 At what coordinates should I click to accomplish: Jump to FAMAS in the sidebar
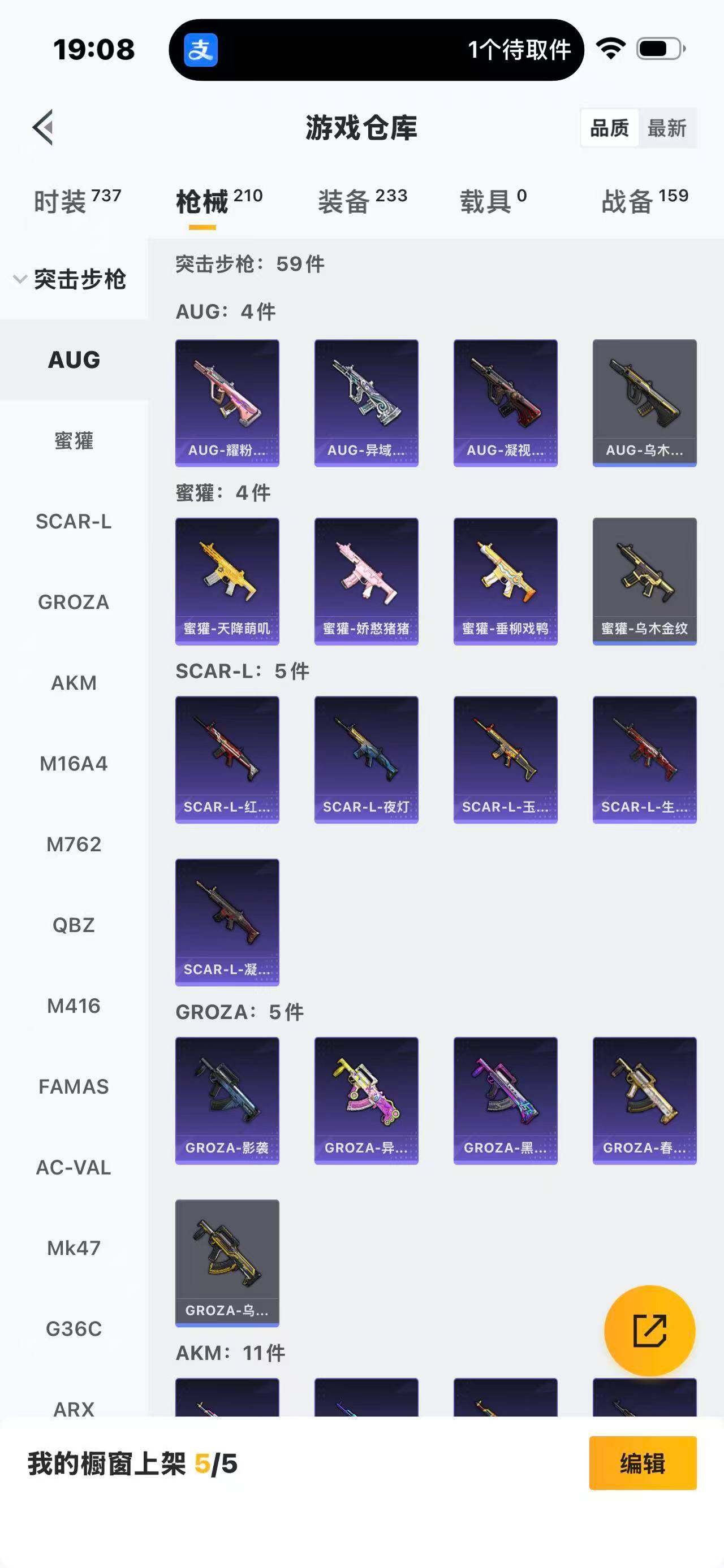pyautogui.click(x=74, y=1086)
